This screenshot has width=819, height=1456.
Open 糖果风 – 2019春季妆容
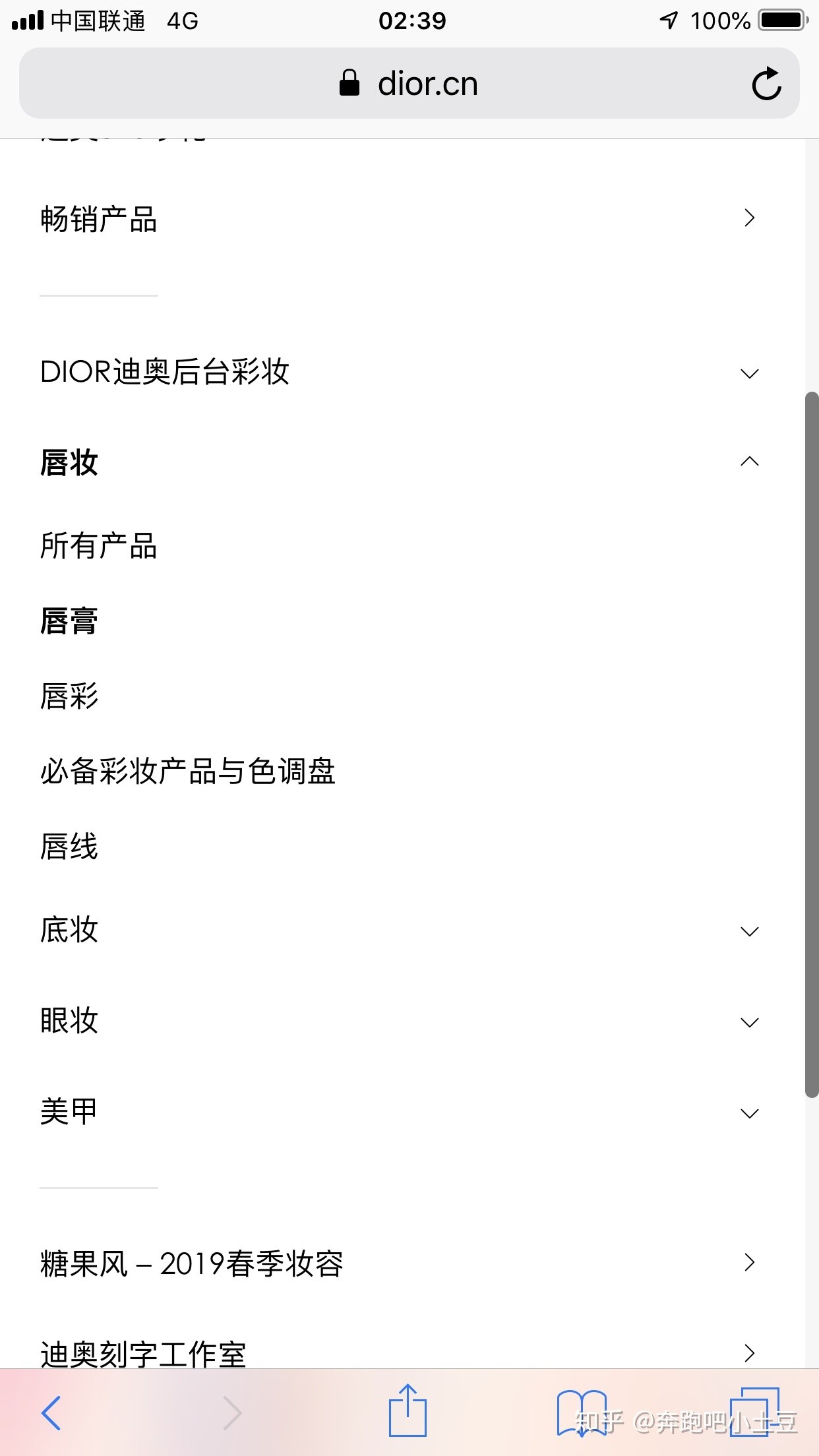coord(396,1263)
